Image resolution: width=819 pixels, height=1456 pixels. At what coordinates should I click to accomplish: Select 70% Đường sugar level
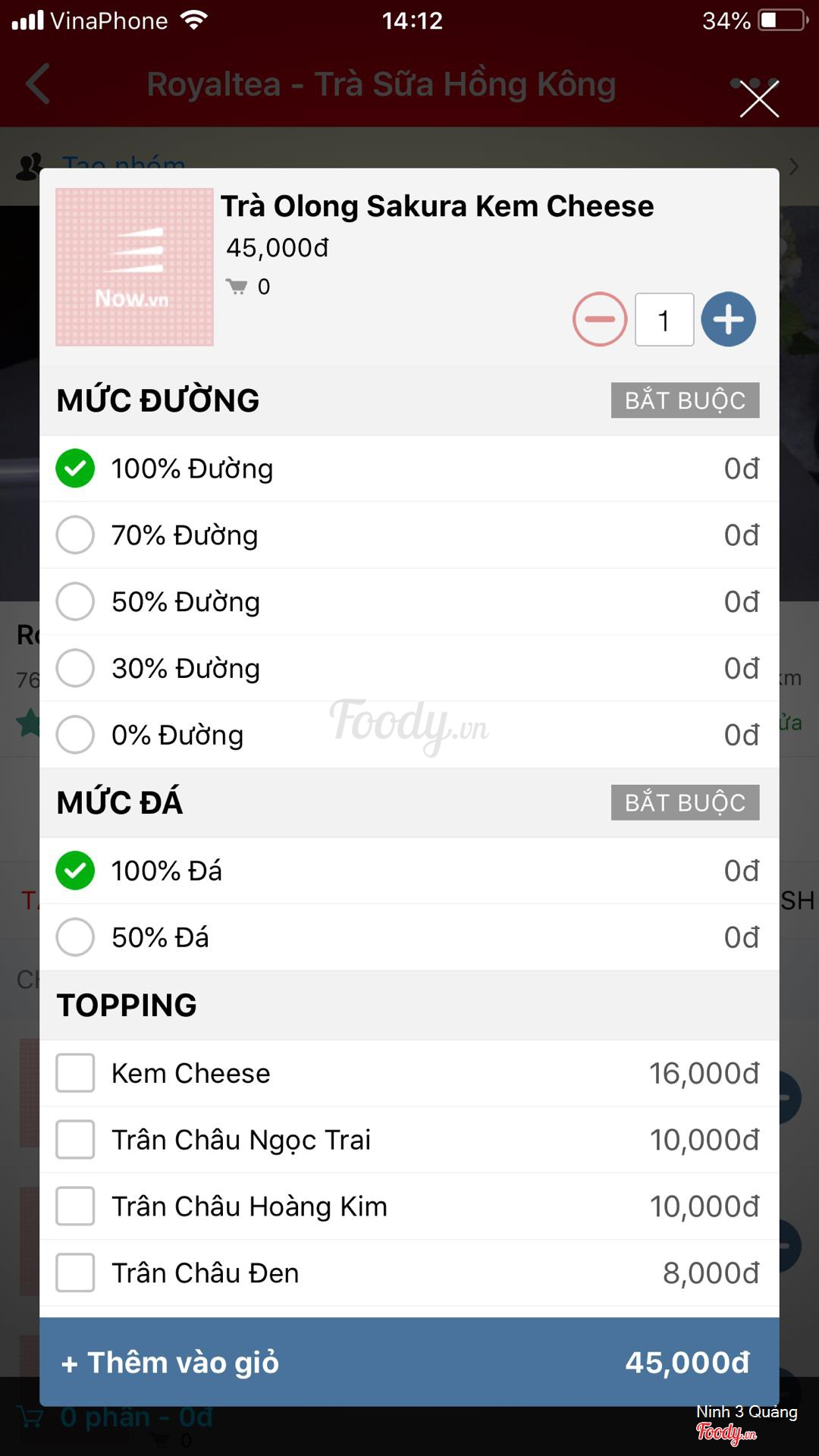(x=409, y=535)
